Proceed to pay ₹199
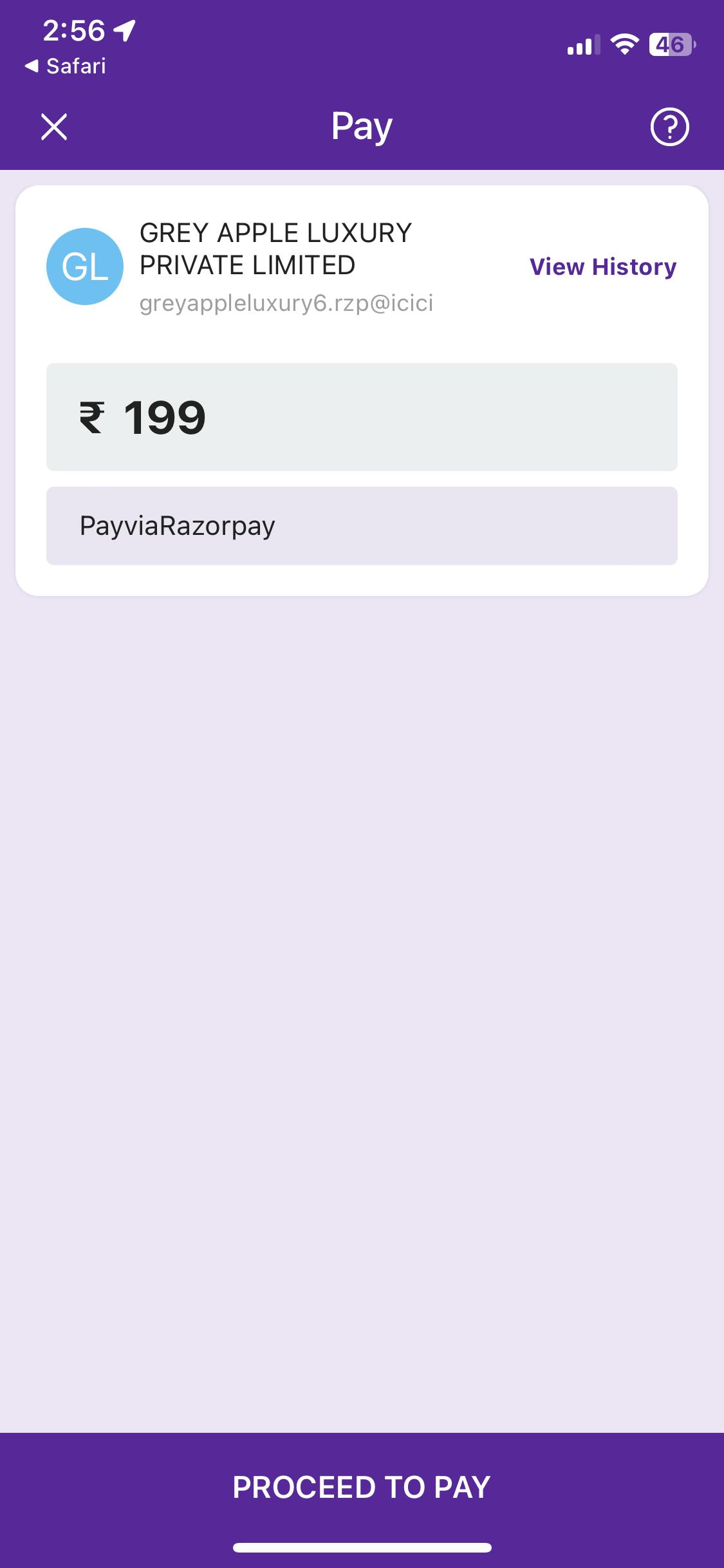This screenshot has height=1568, width=724. pos(362,1488)
